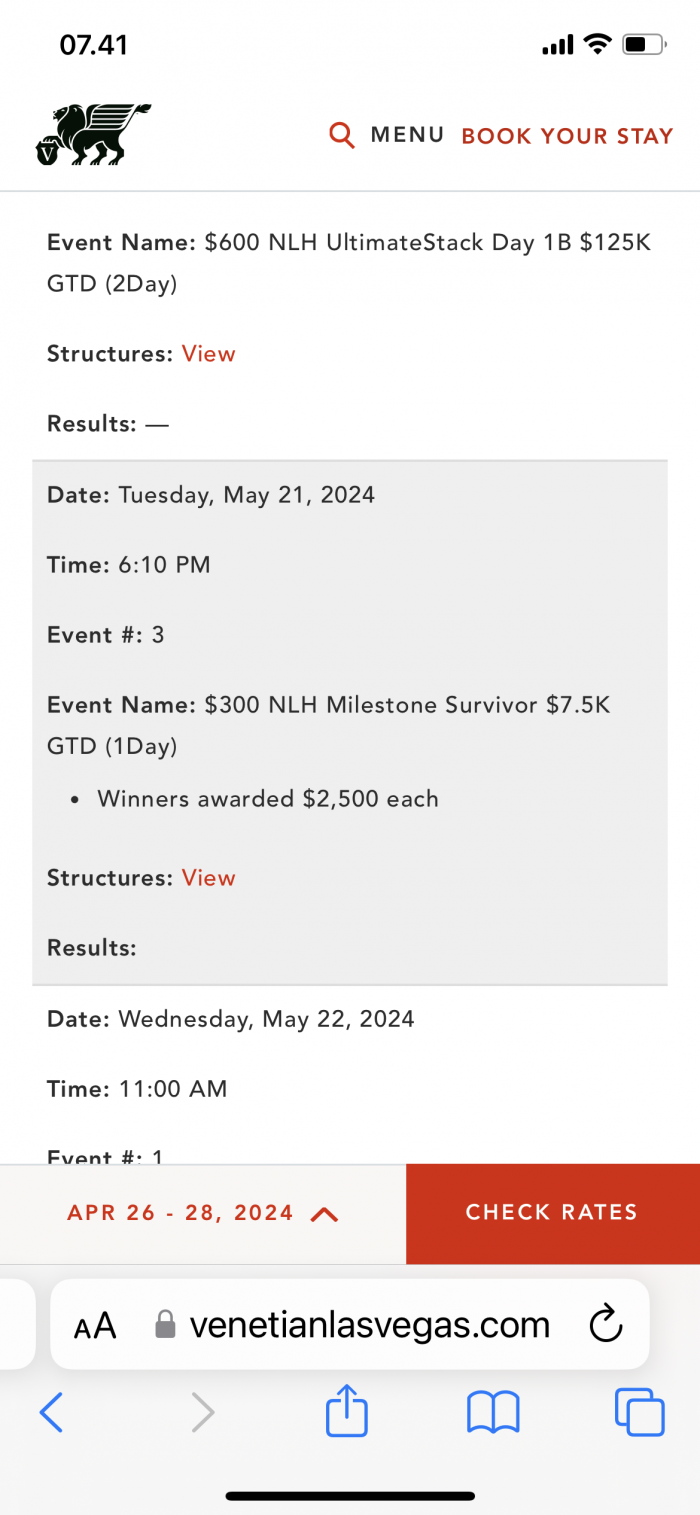
Task: View structures for $300 NLH Milestone Survivor
Action: [x=208, y=878]
